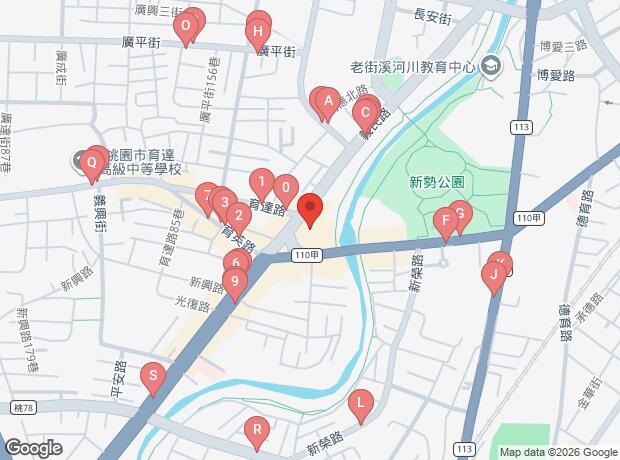Open the pin numbered 1
620x460 pixels.
[261, 183]
